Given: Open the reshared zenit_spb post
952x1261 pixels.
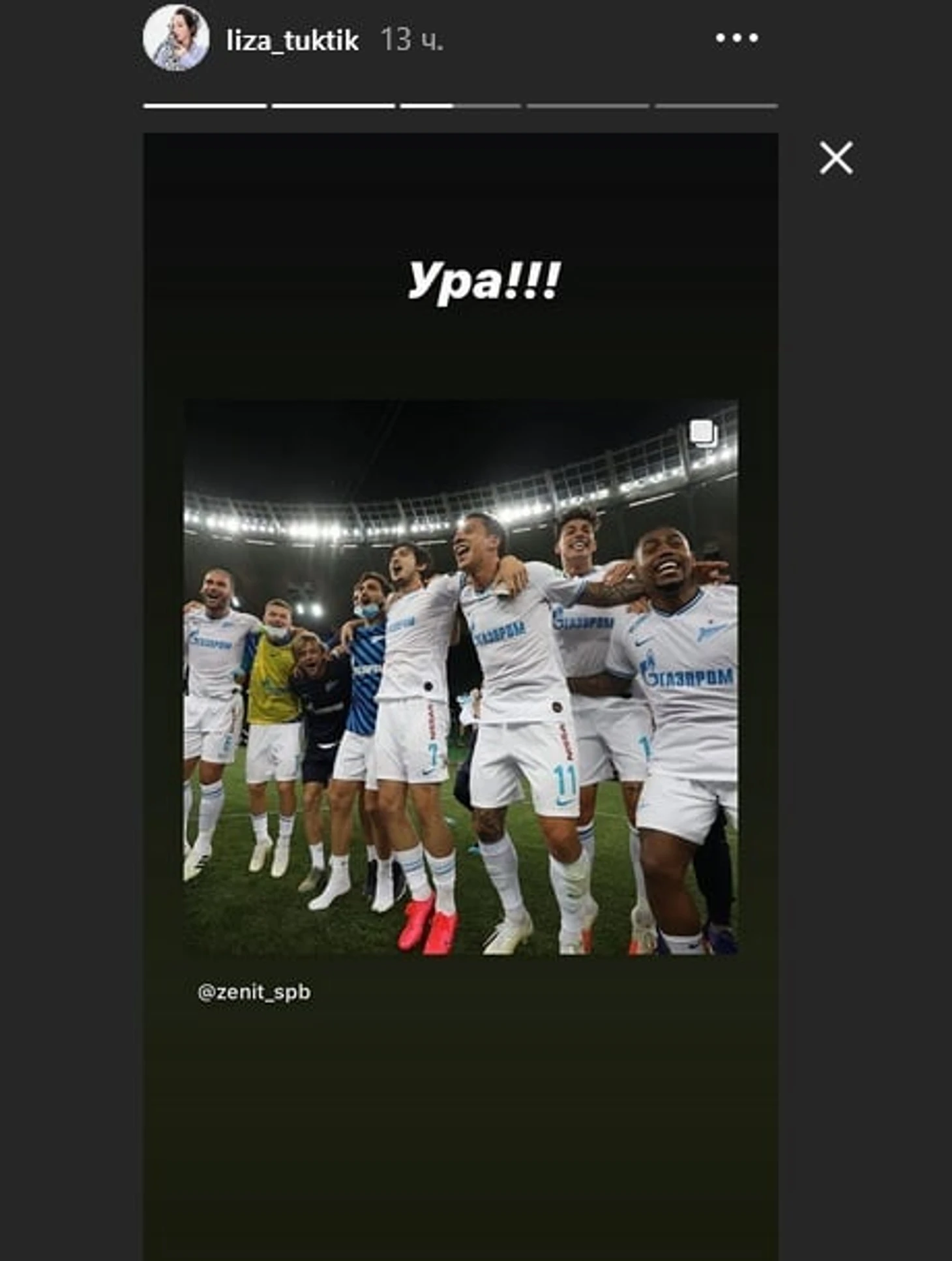Looking at the screenshot, I should tap(460, 676).
